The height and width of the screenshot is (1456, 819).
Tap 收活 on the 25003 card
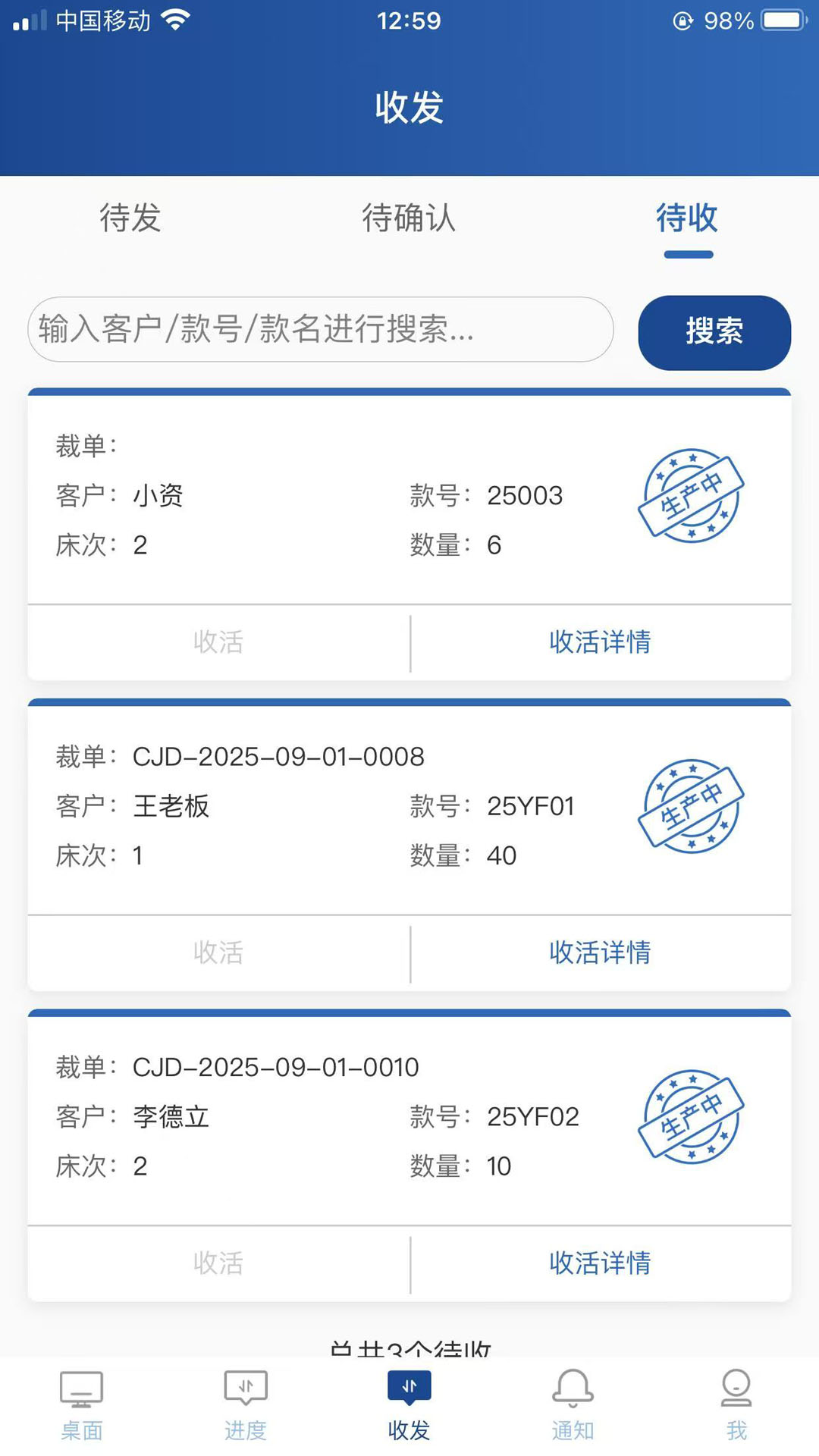[218, 642]
